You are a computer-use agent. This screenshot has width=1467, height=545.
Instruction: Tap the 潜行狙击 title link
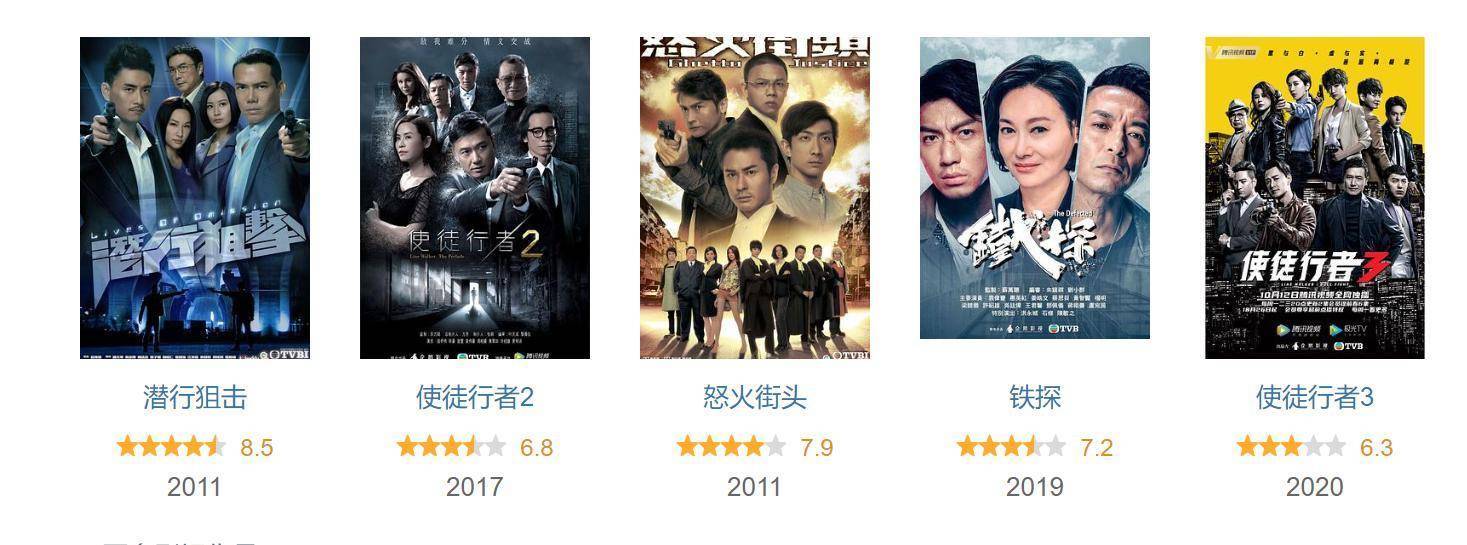tap(195, 398)
